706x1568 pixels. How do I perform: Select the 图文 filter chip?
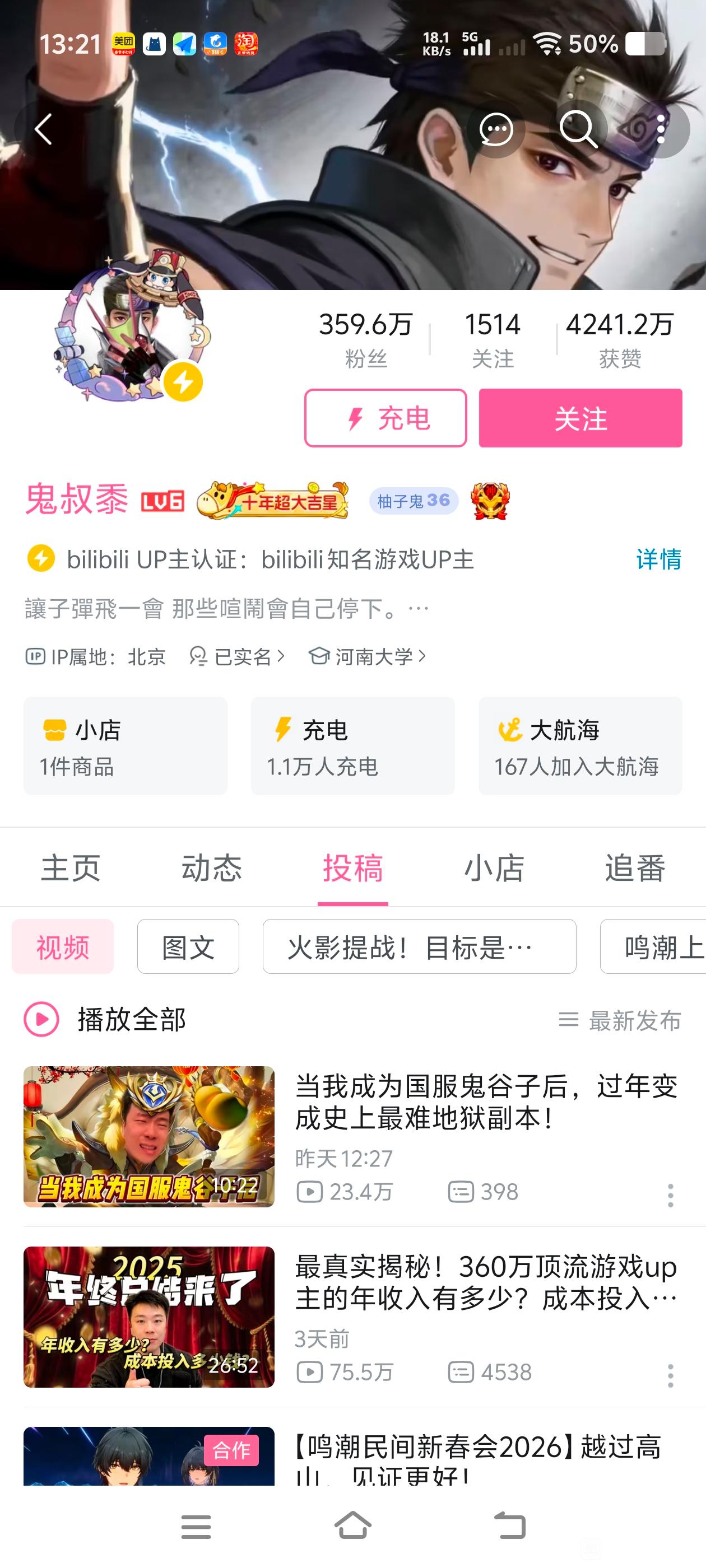188,946
